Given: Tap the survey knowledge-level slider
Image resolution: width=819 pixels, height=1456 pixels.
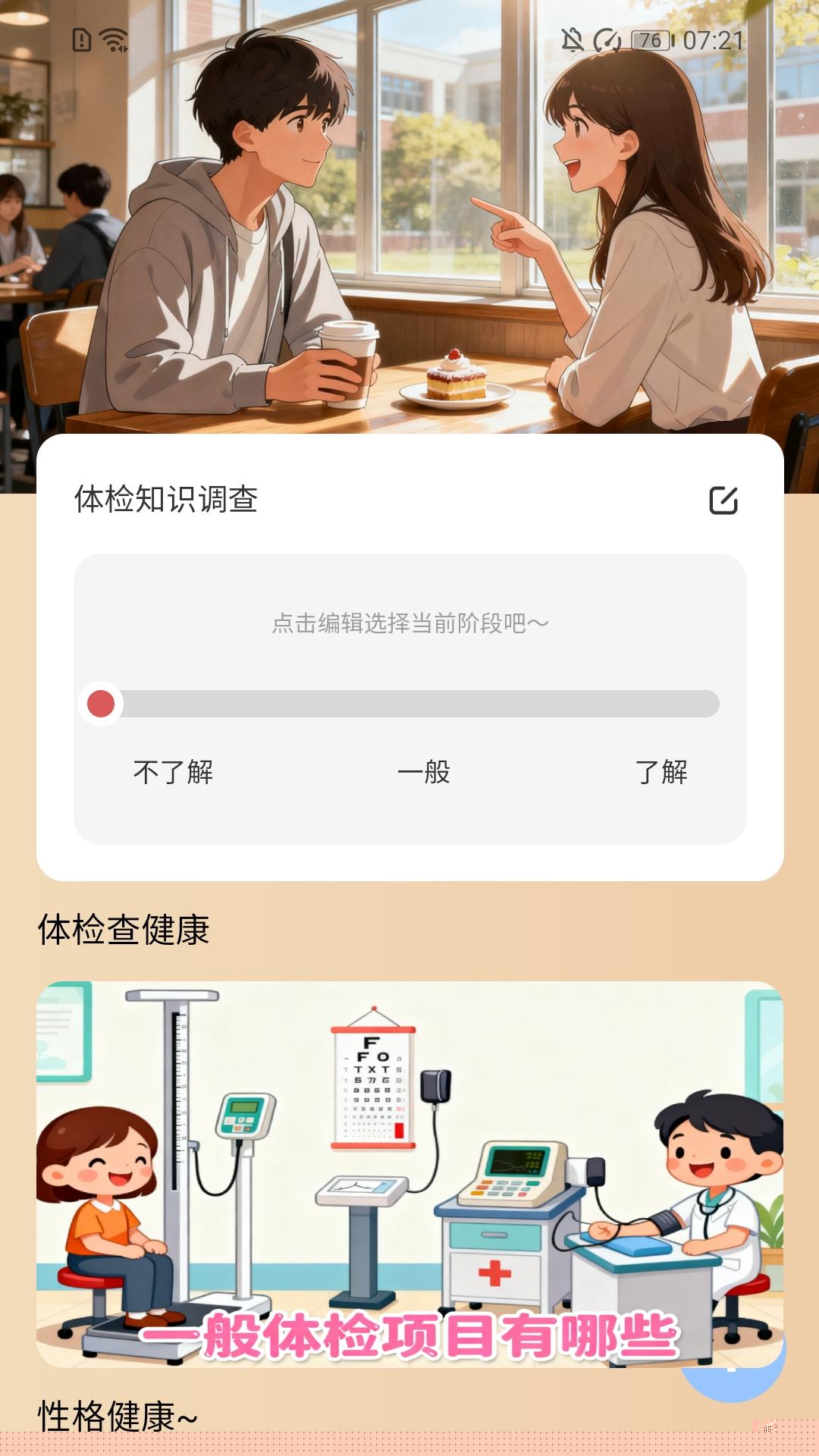Looking at the screenshot, I should click(x=409, y=704).
